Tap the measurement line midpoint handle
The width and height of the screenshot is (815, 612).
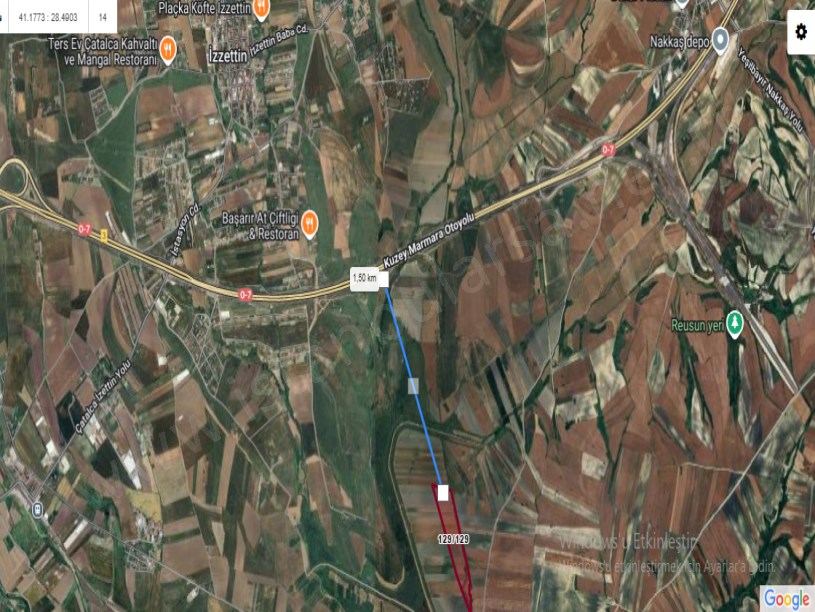413,385
